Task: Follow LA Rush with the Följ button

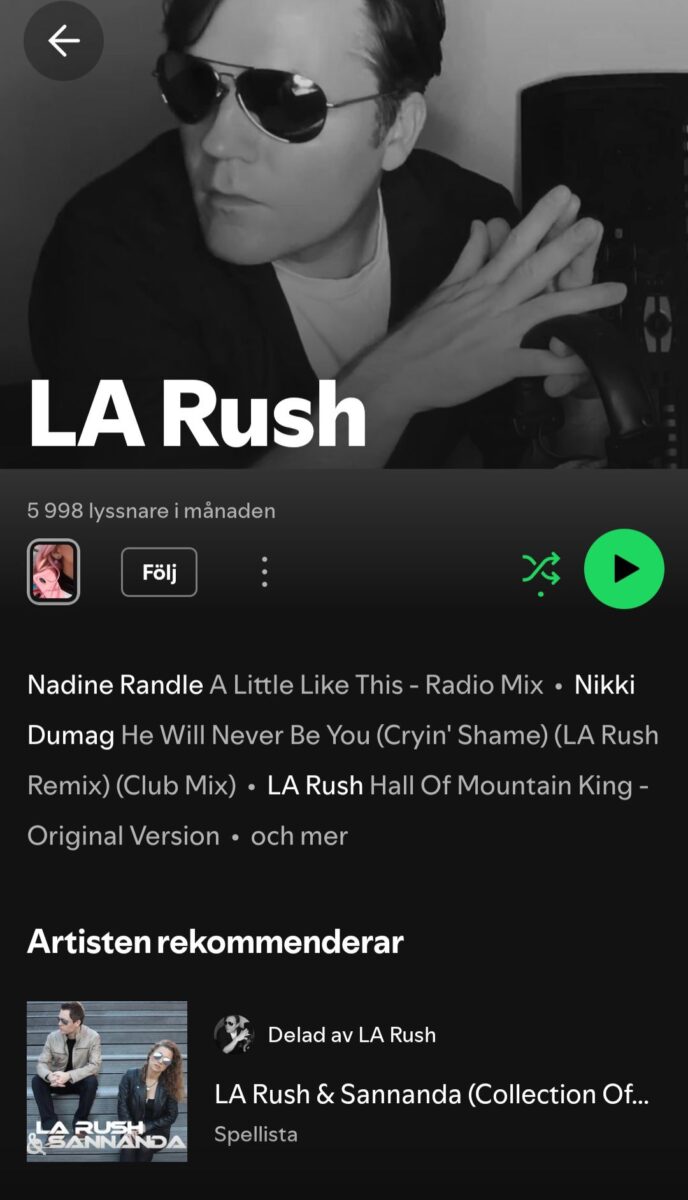Action: point(159,572)
